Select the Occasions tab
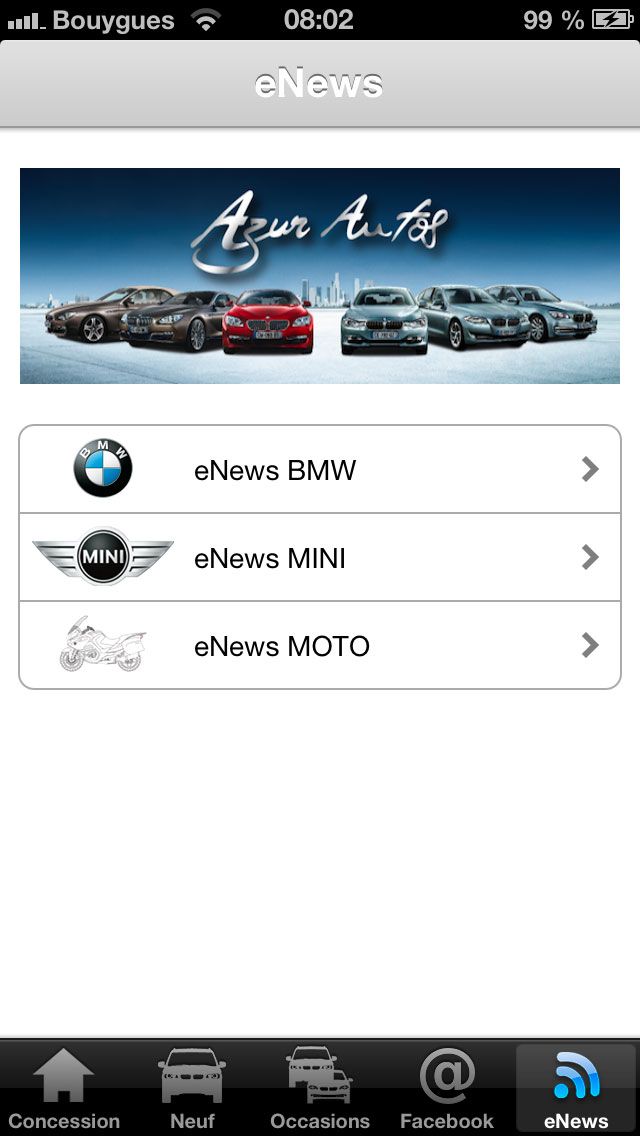The image size is (640, 1136). point(320,1088)
